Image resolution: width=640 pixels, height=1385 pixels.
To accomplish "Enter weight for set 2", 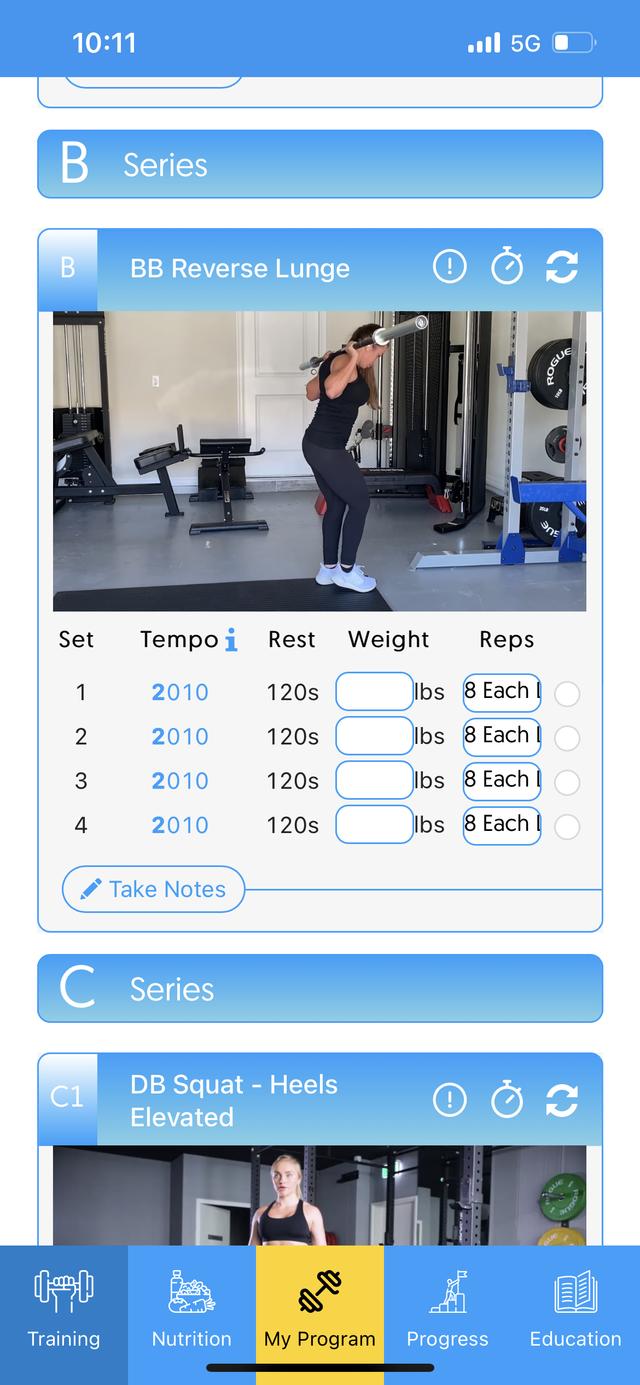I will point(374,736).
